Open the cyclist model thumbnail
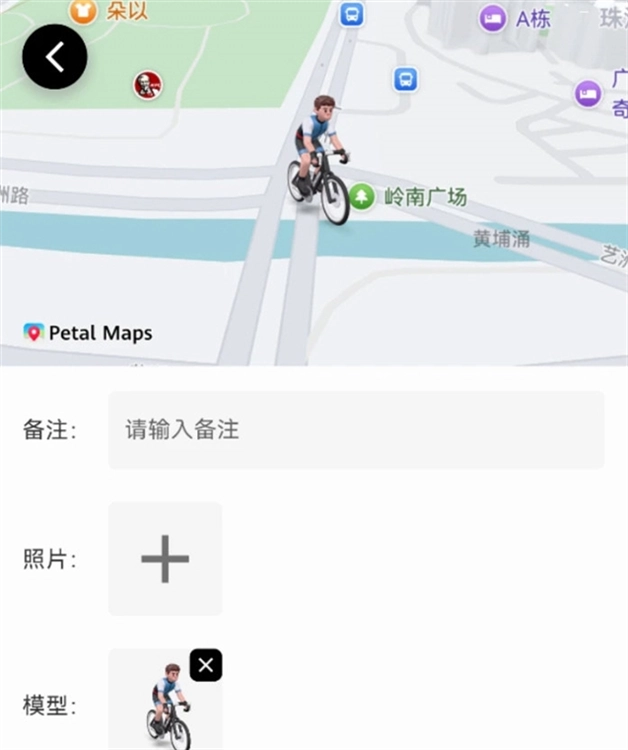 tap(165, 699)
